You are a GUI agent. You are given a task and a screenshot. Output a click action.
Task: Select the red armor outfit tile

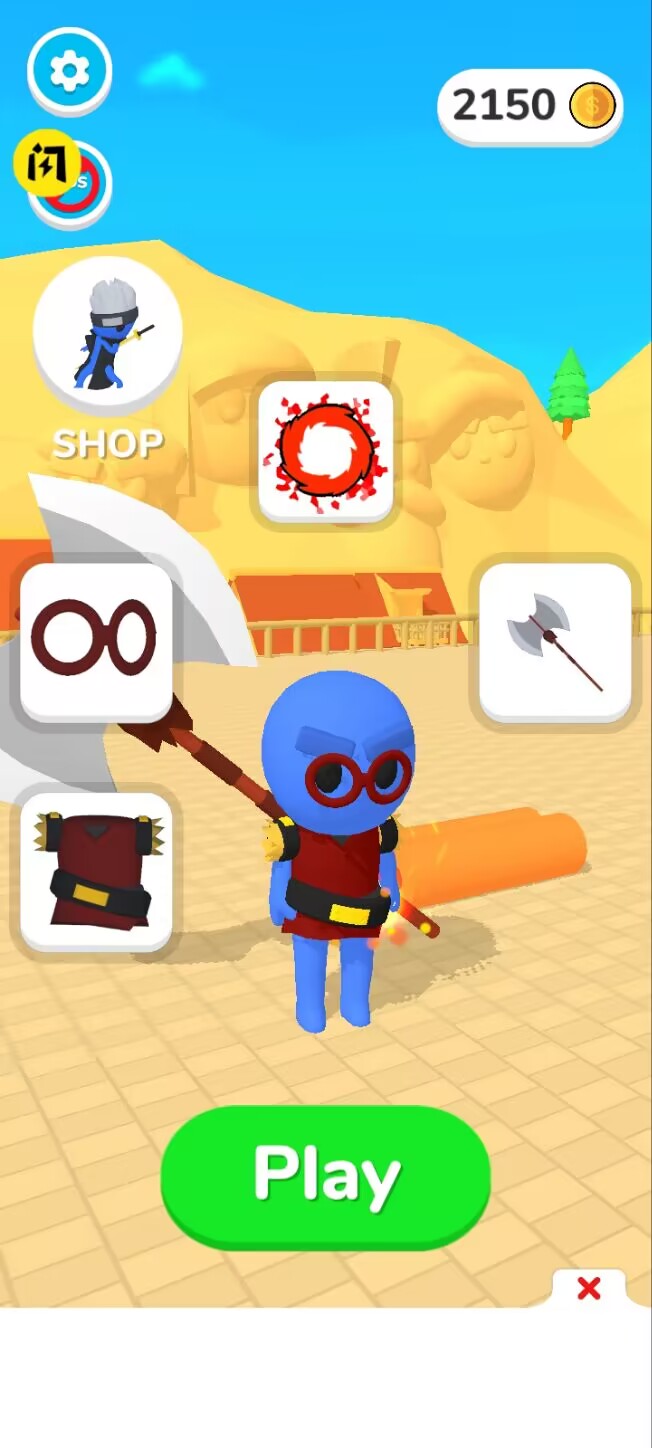96,871
